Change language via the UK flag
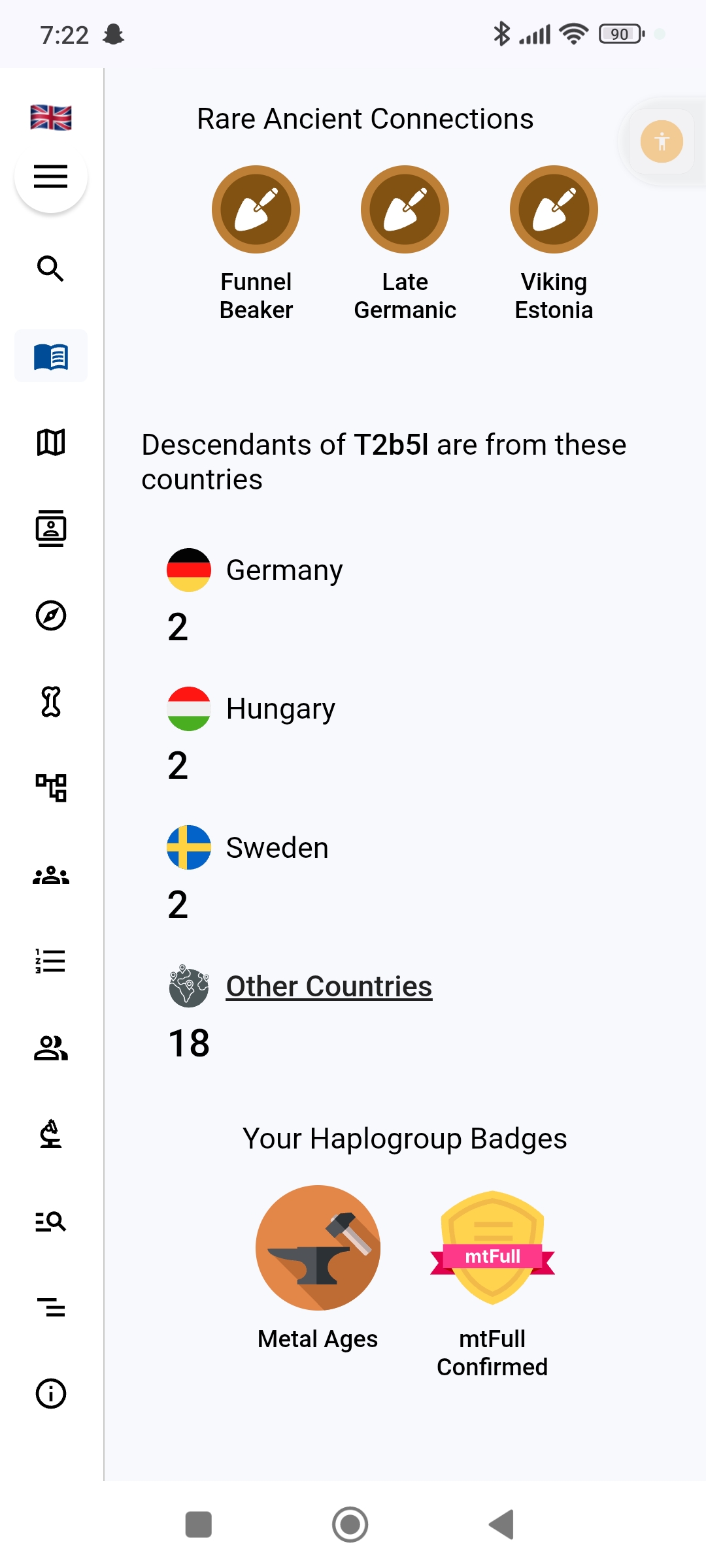 51,118
